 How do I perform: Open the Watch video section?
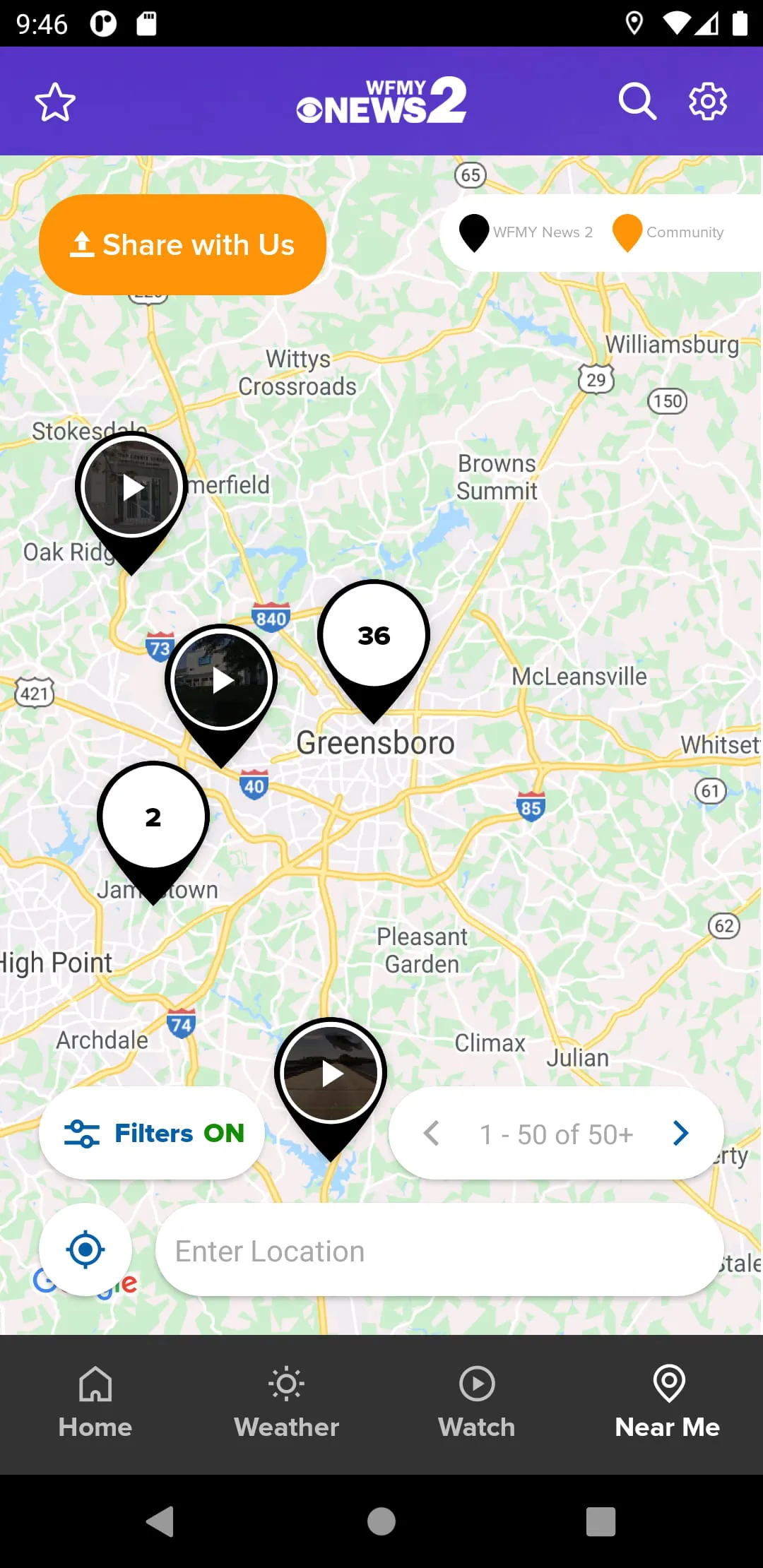(x=476, y=1384)
